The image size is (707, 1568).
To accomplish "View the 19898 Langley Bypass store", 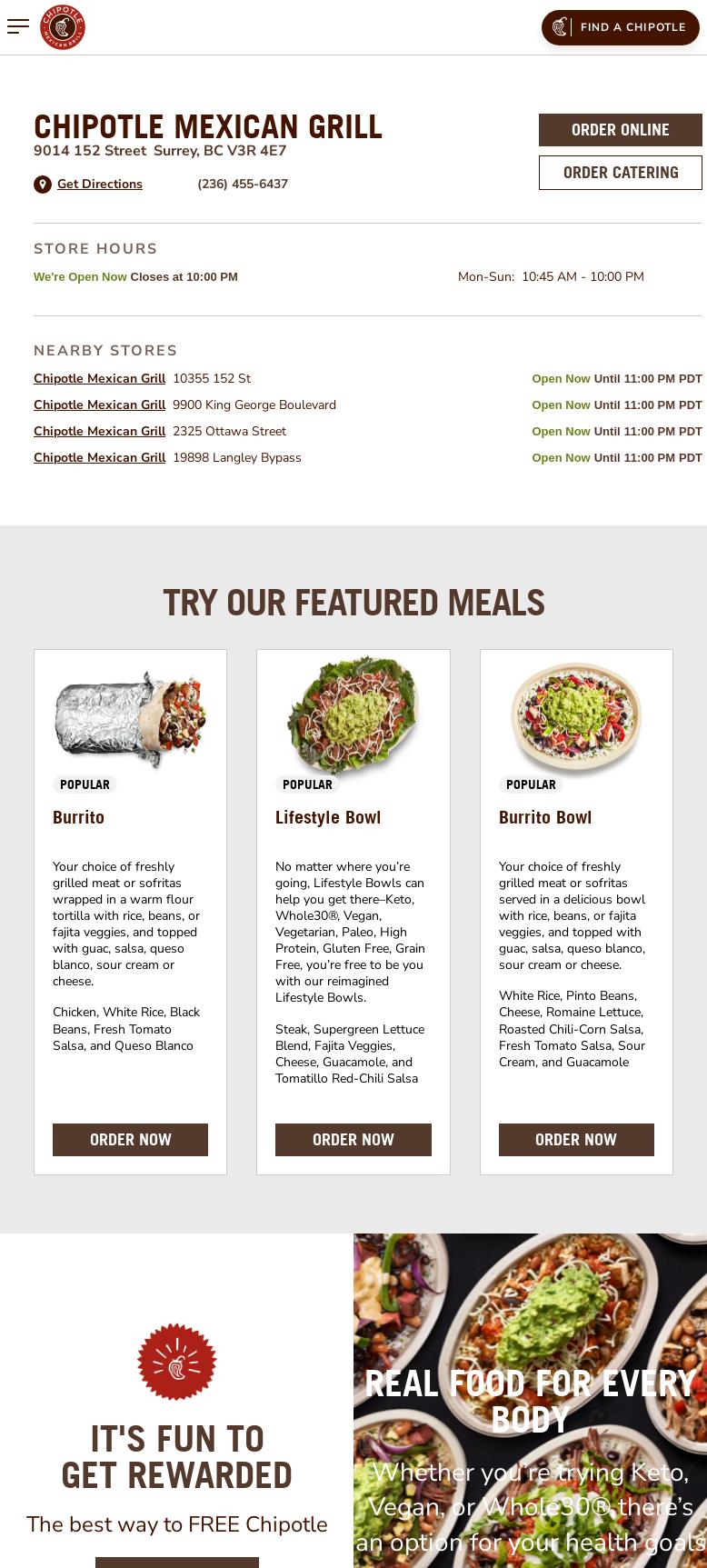I will (x=100, y=458).
